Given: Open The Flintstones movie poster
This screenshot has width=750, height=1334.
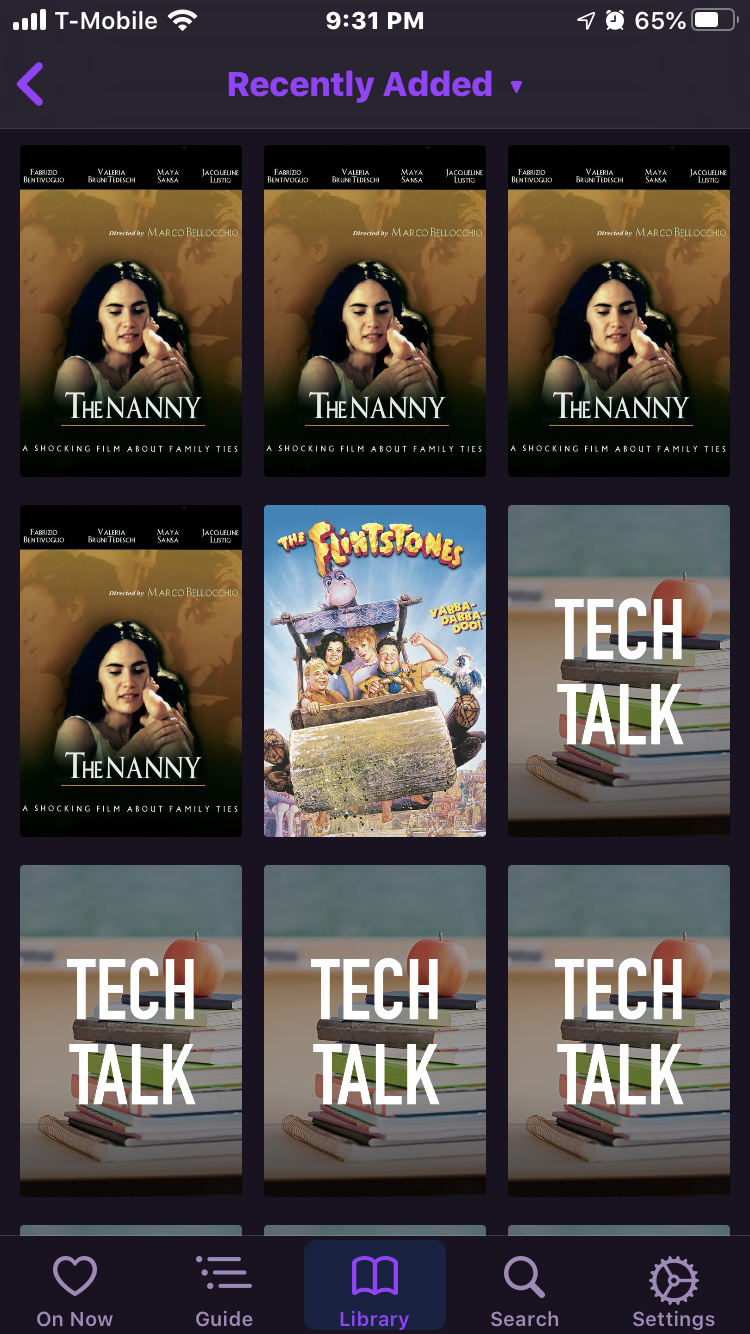Looking at the screenshot, I should pos(375,670).
